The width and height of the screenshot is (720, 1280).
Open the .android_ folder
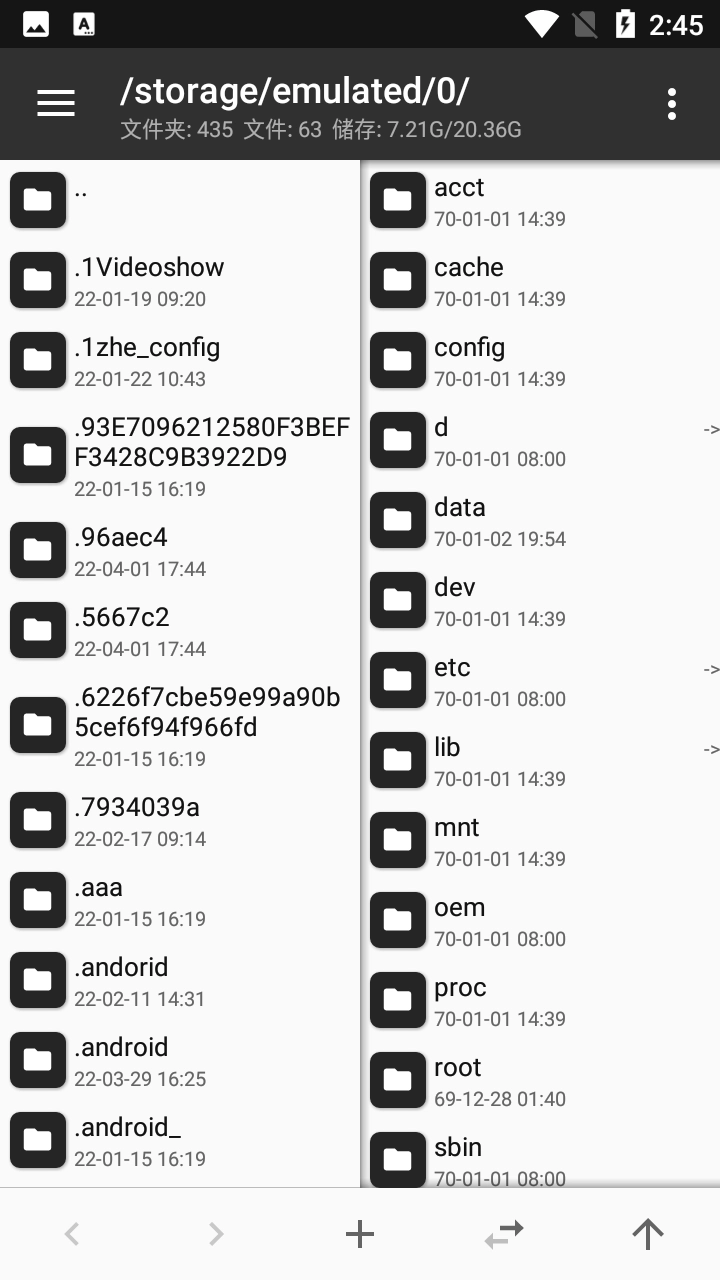click(180, 1140)
